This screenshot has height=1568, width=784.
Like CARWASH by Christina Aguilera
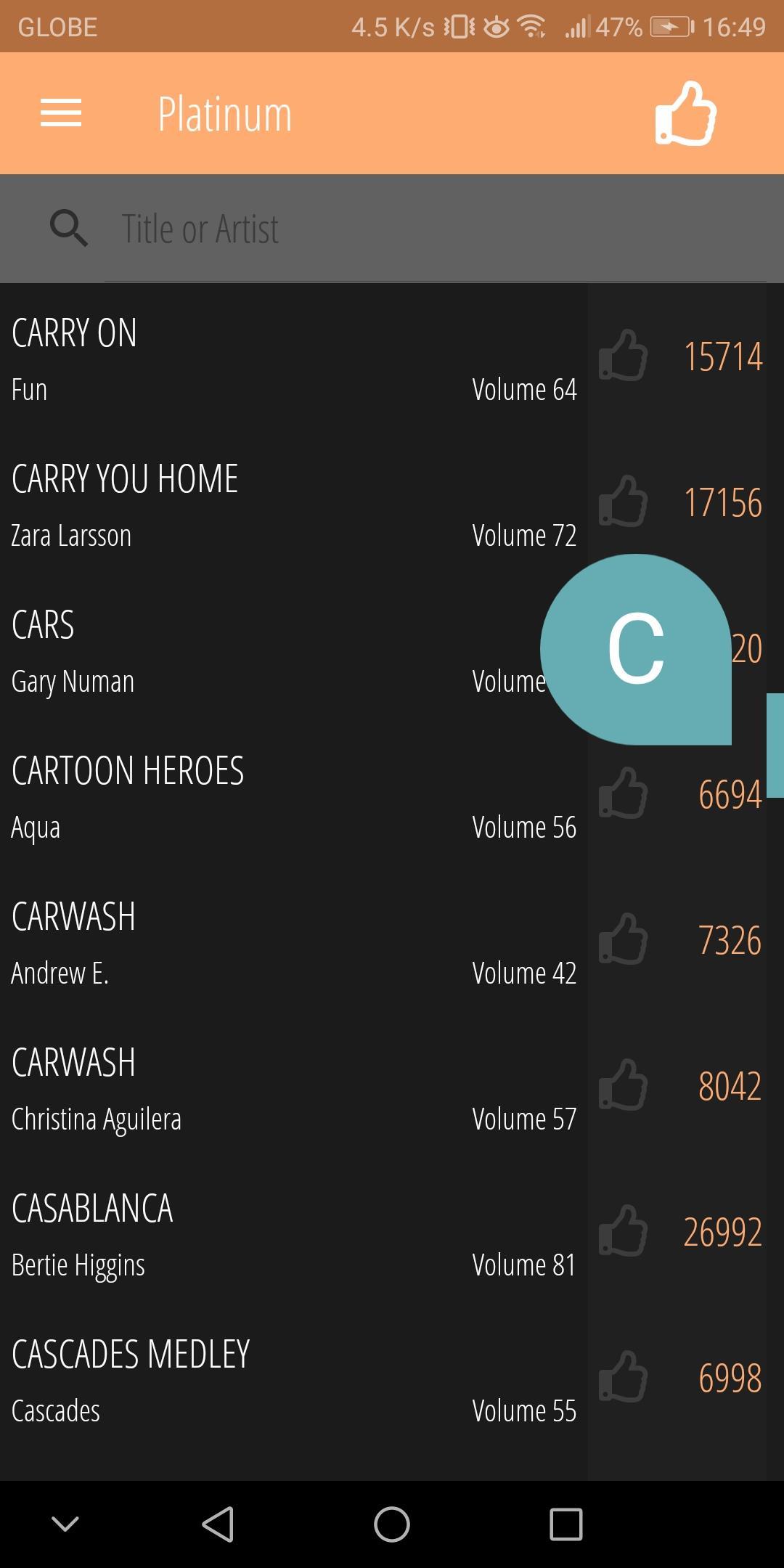pos(624,1085)
